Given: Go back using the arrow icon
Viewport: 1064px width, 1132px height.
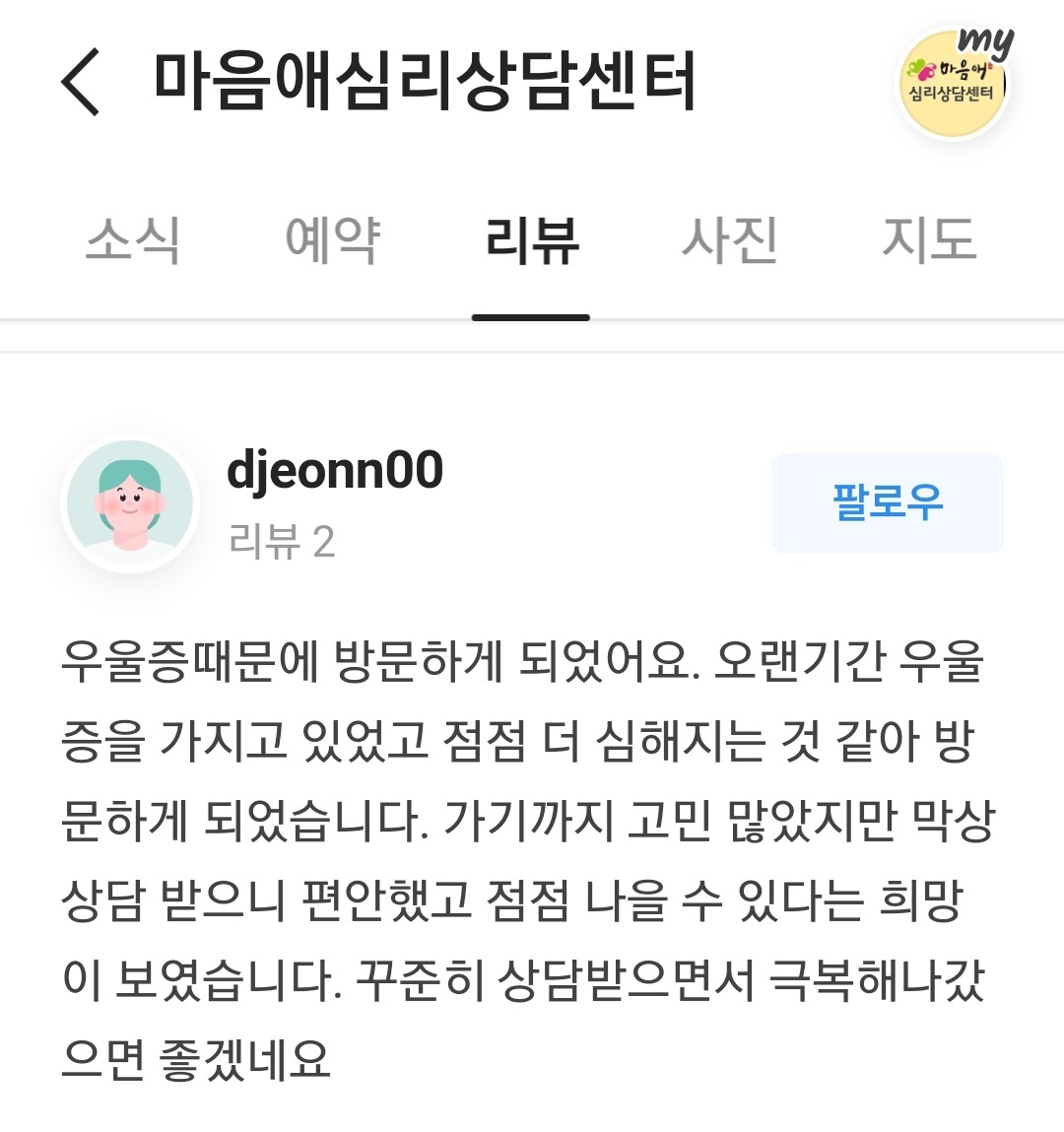Looking at the screenshot, I should click(81, 83).
